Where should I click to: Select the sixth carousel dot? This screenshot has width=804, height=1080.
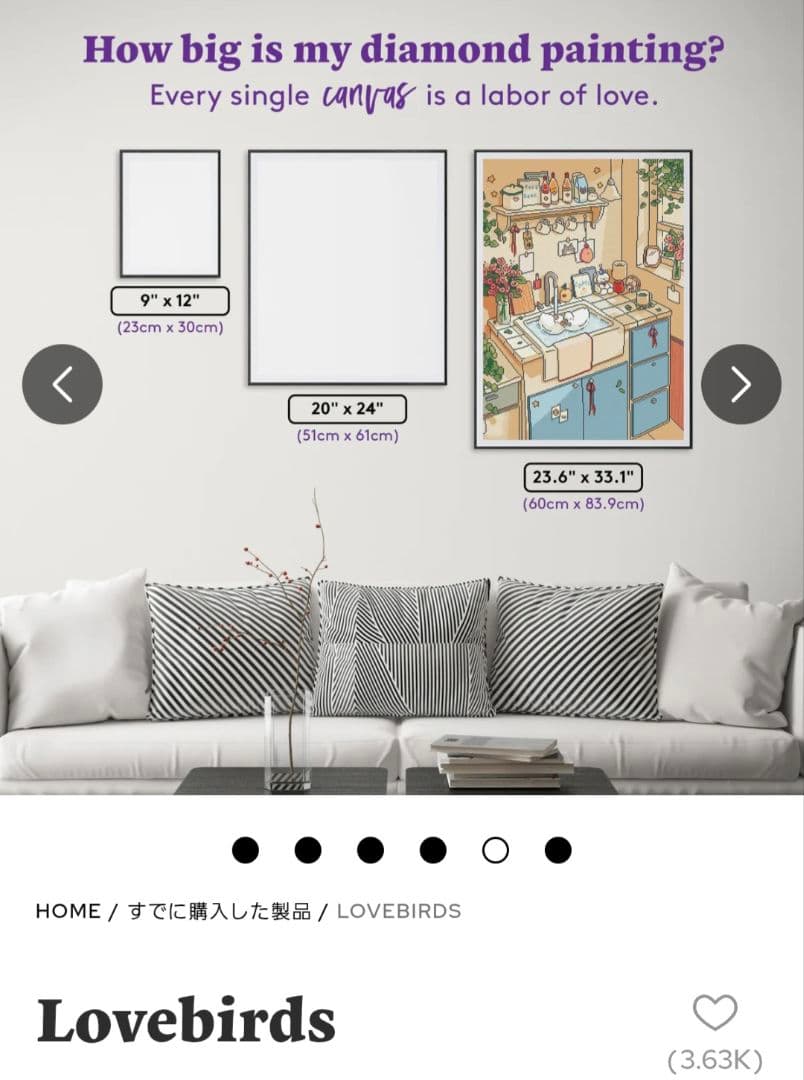pos(558,850)
